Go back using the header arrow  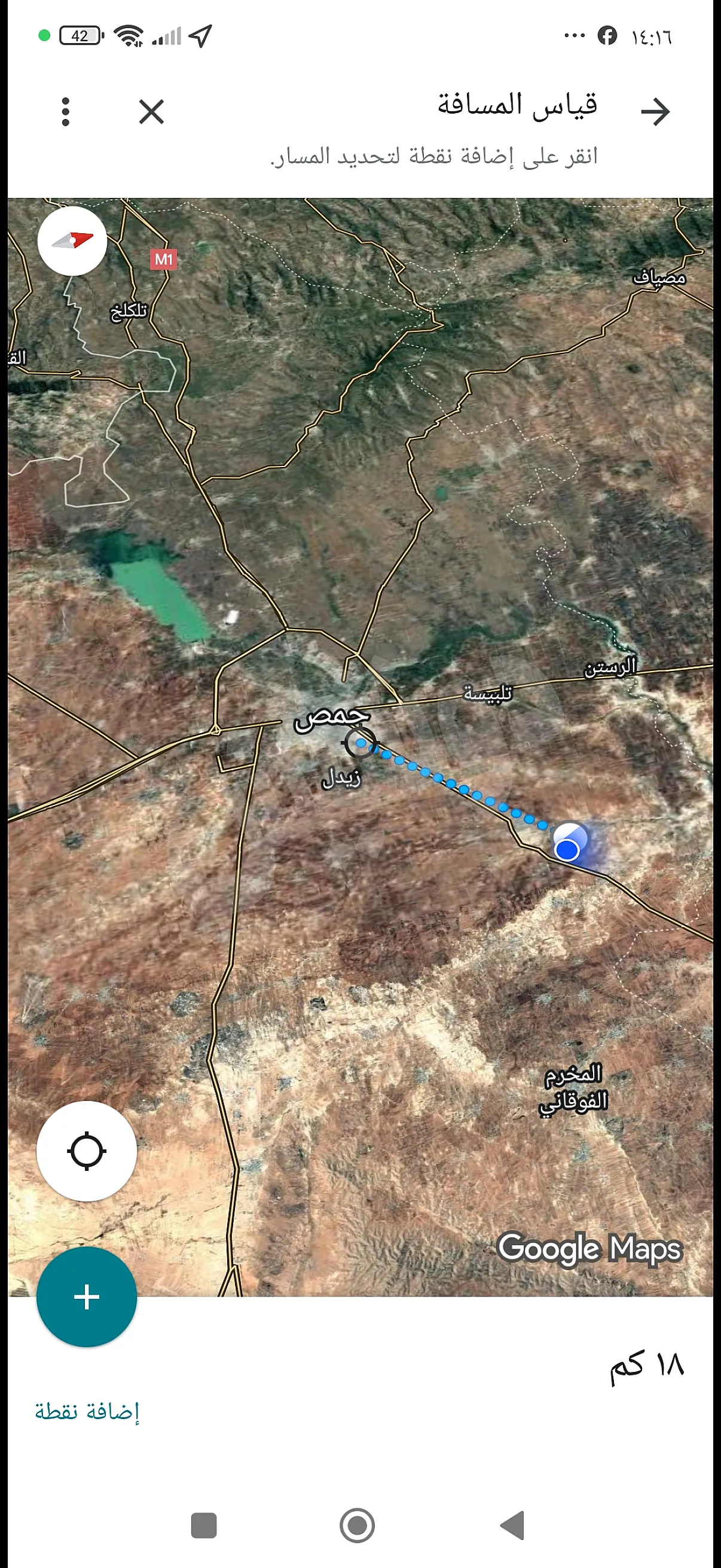(655, 112)
